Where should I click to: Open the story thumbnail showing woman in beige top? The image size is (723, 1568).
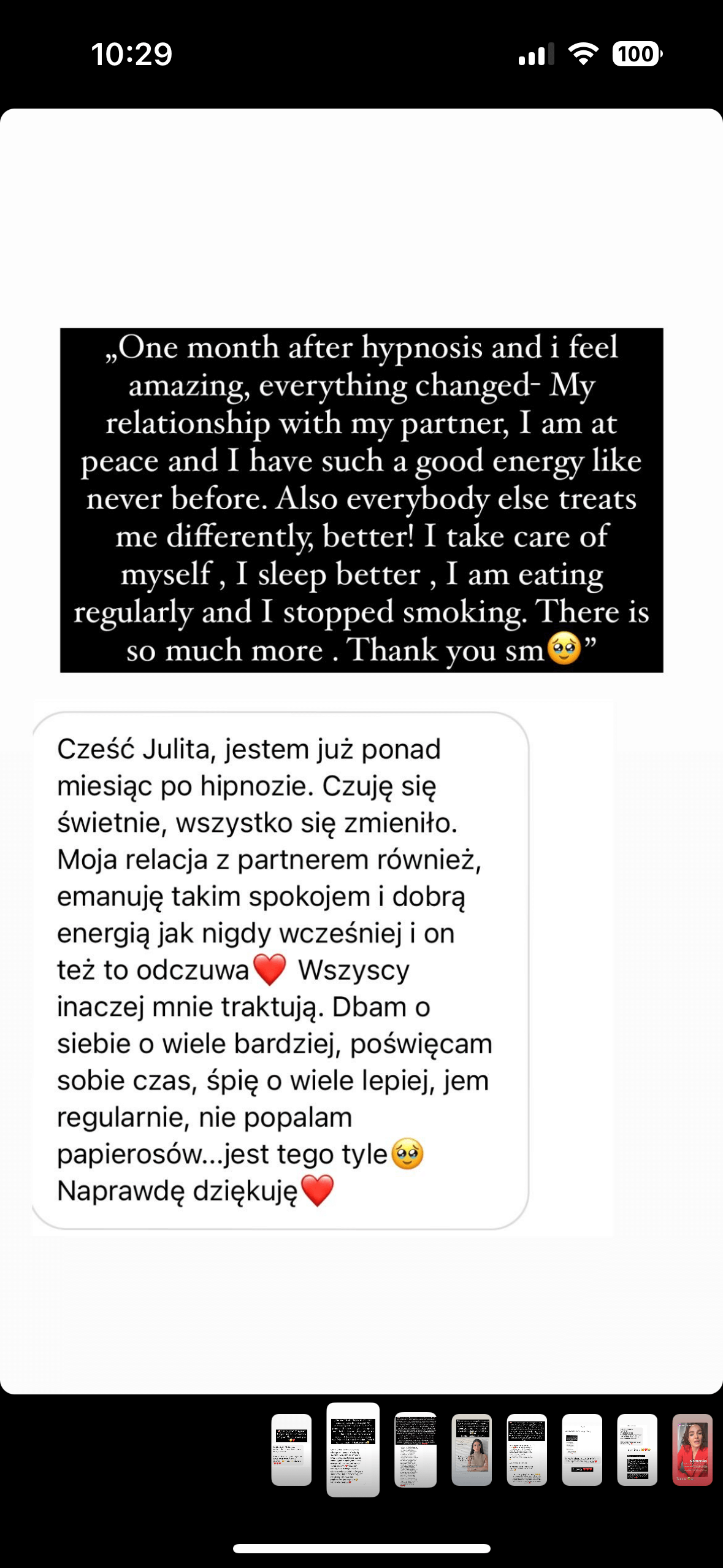472,1450
